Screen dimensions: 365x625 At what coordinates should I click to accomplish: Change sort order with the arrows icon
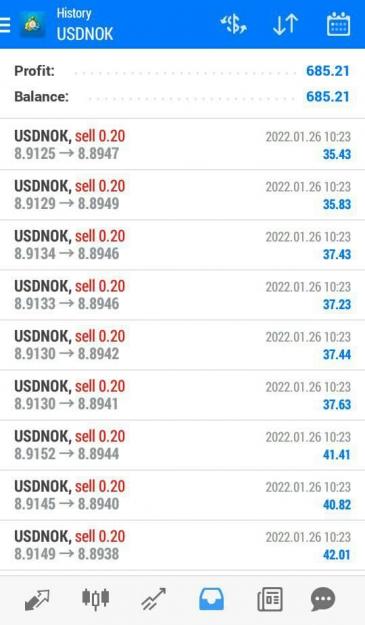(285, 24)
